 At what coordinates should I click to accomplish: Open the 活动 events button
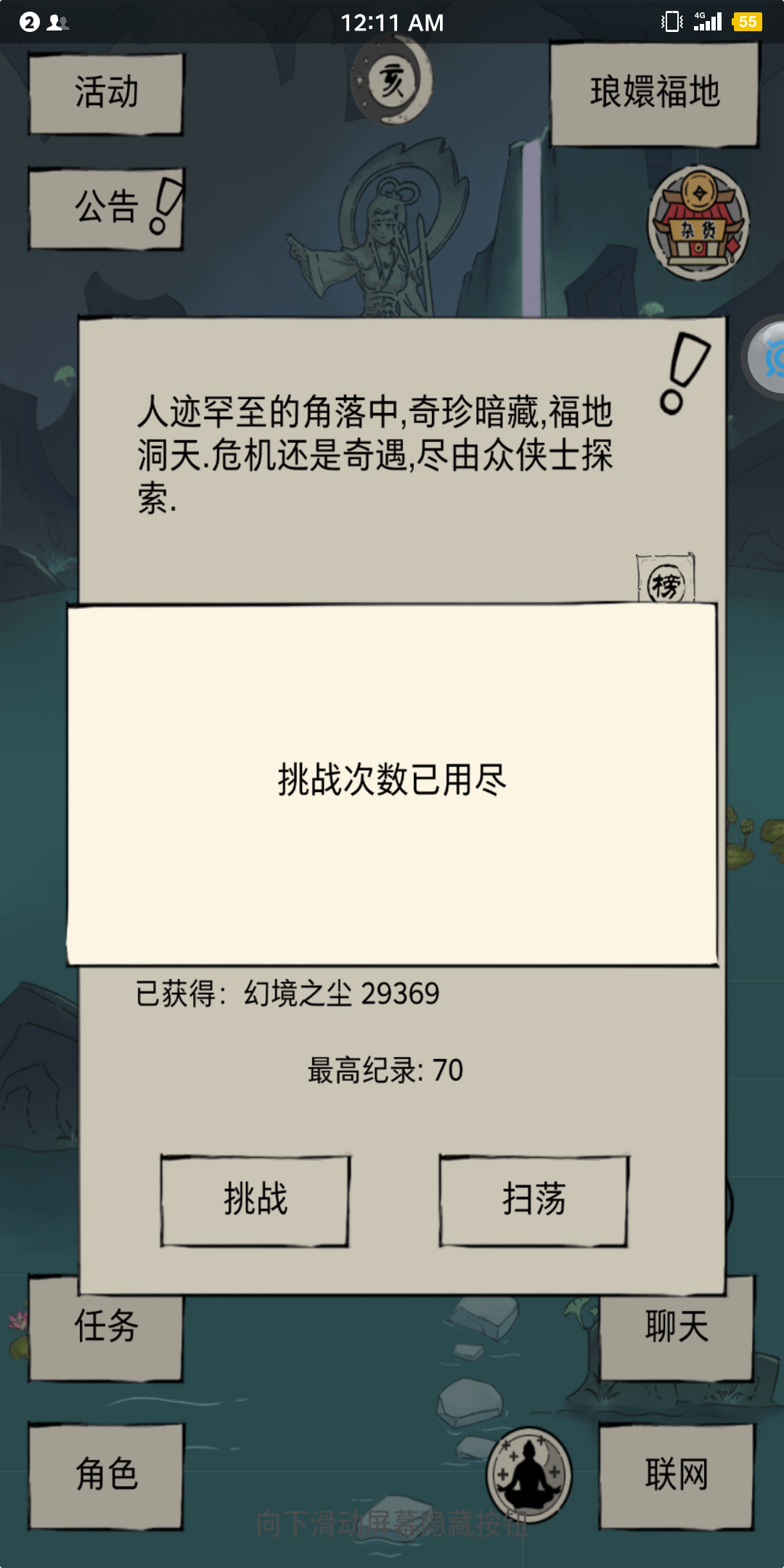(106, 93)
